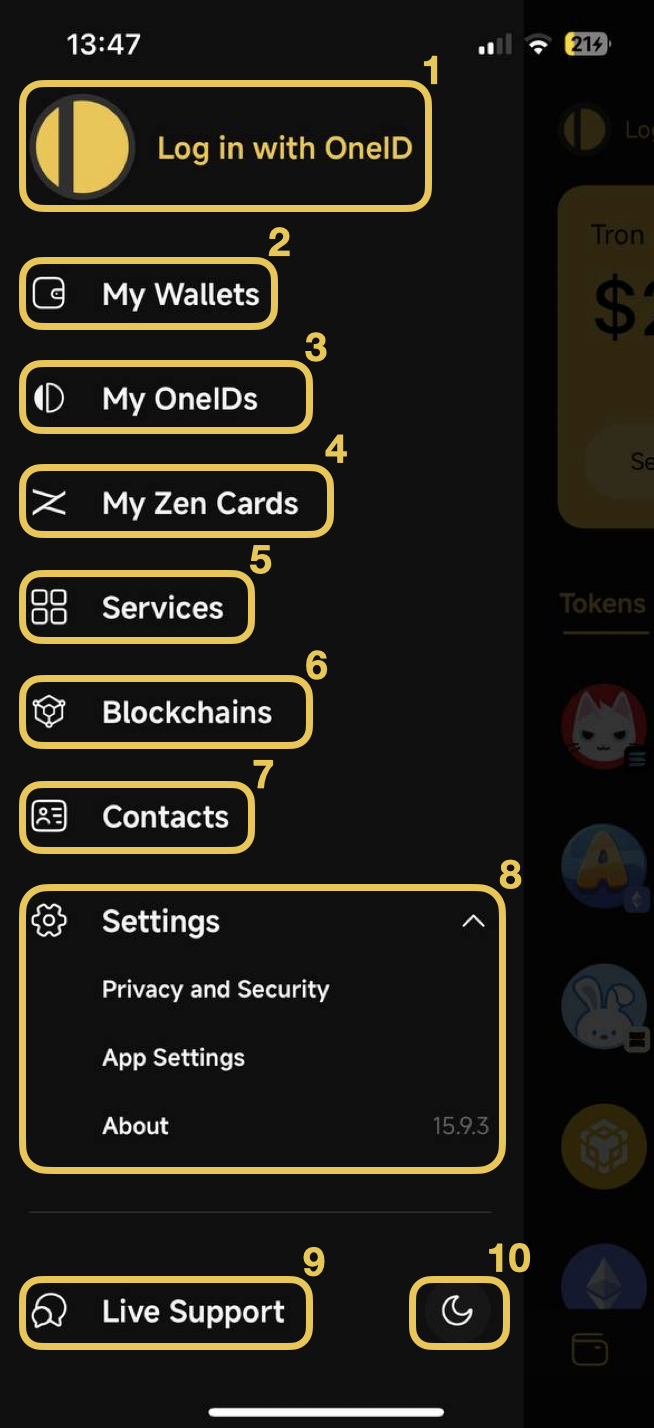Collapse the Settings section
The height and width of the screenshot is (1428, 654).
click(473, 921)
